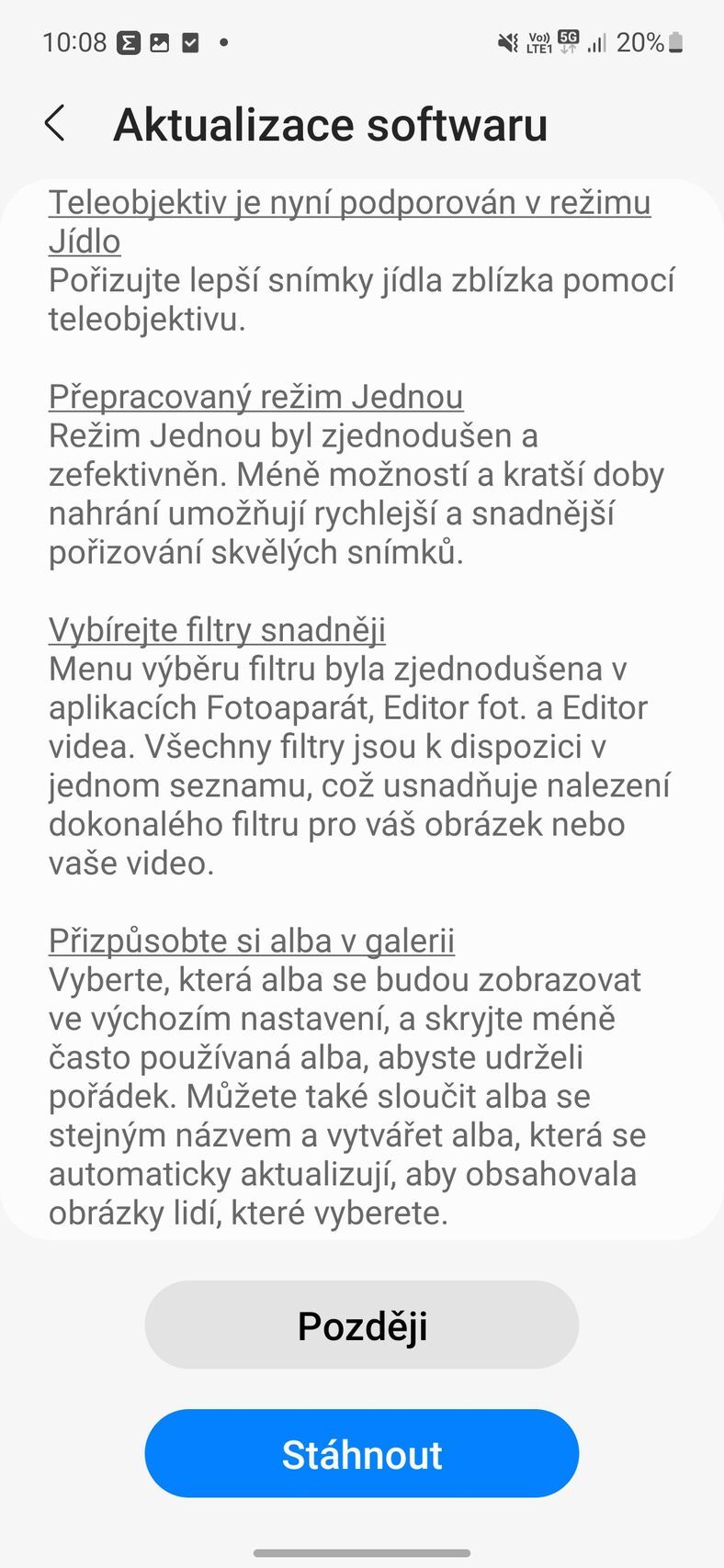Go back from Aktualizace softwaru
This screenshot has width=724, height=1568.
[55, 123]
